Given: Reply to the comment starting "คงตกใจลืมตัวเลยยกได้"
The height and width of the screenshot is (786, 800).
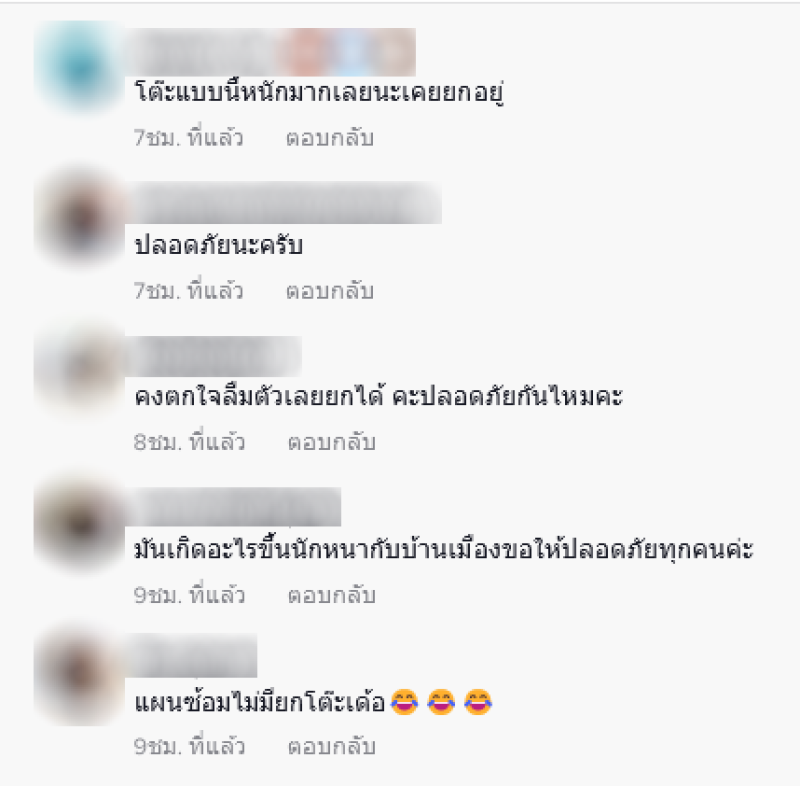Looking at the screenshot, I should click(x=331, y=442).
